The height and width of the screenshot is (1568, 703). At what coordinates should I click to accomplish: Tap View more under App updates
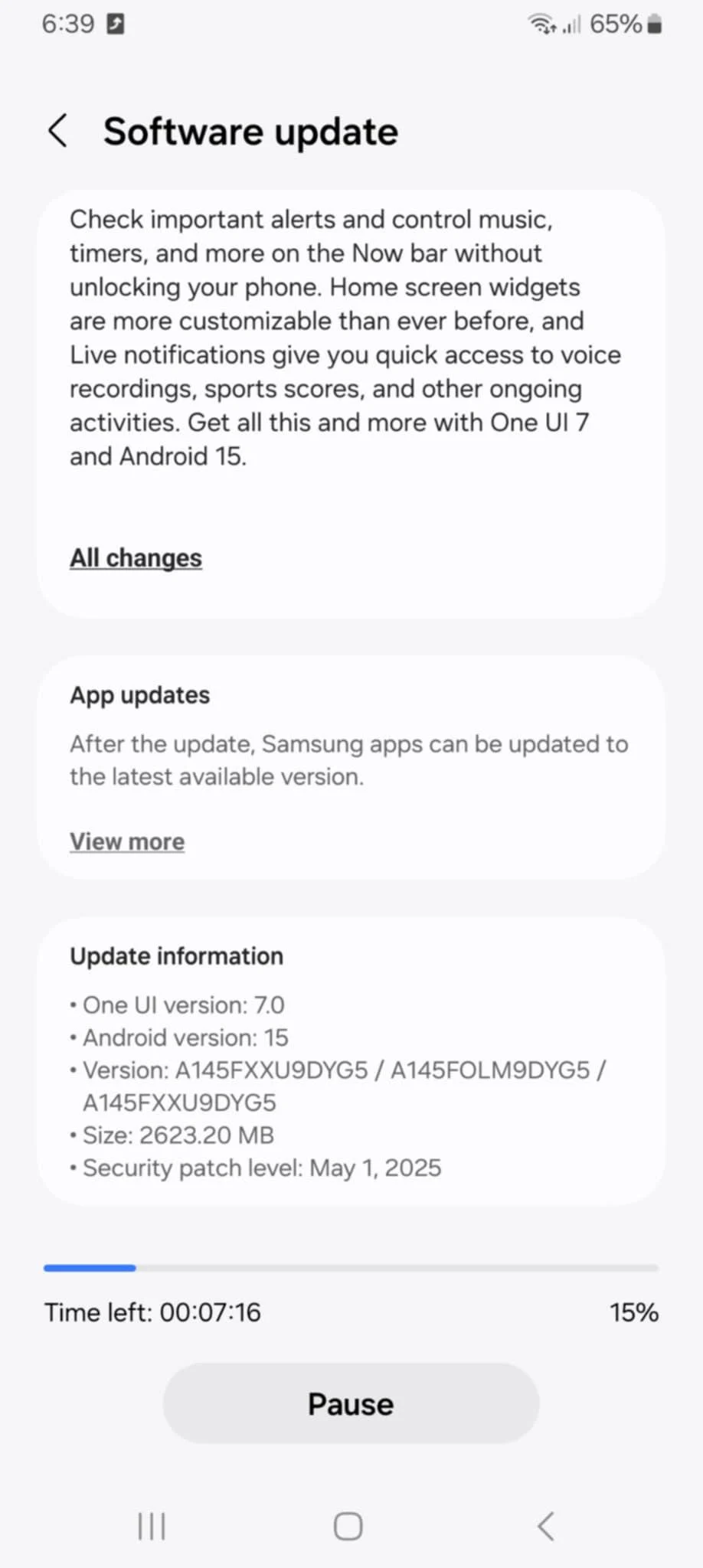(x=127, y=841)
